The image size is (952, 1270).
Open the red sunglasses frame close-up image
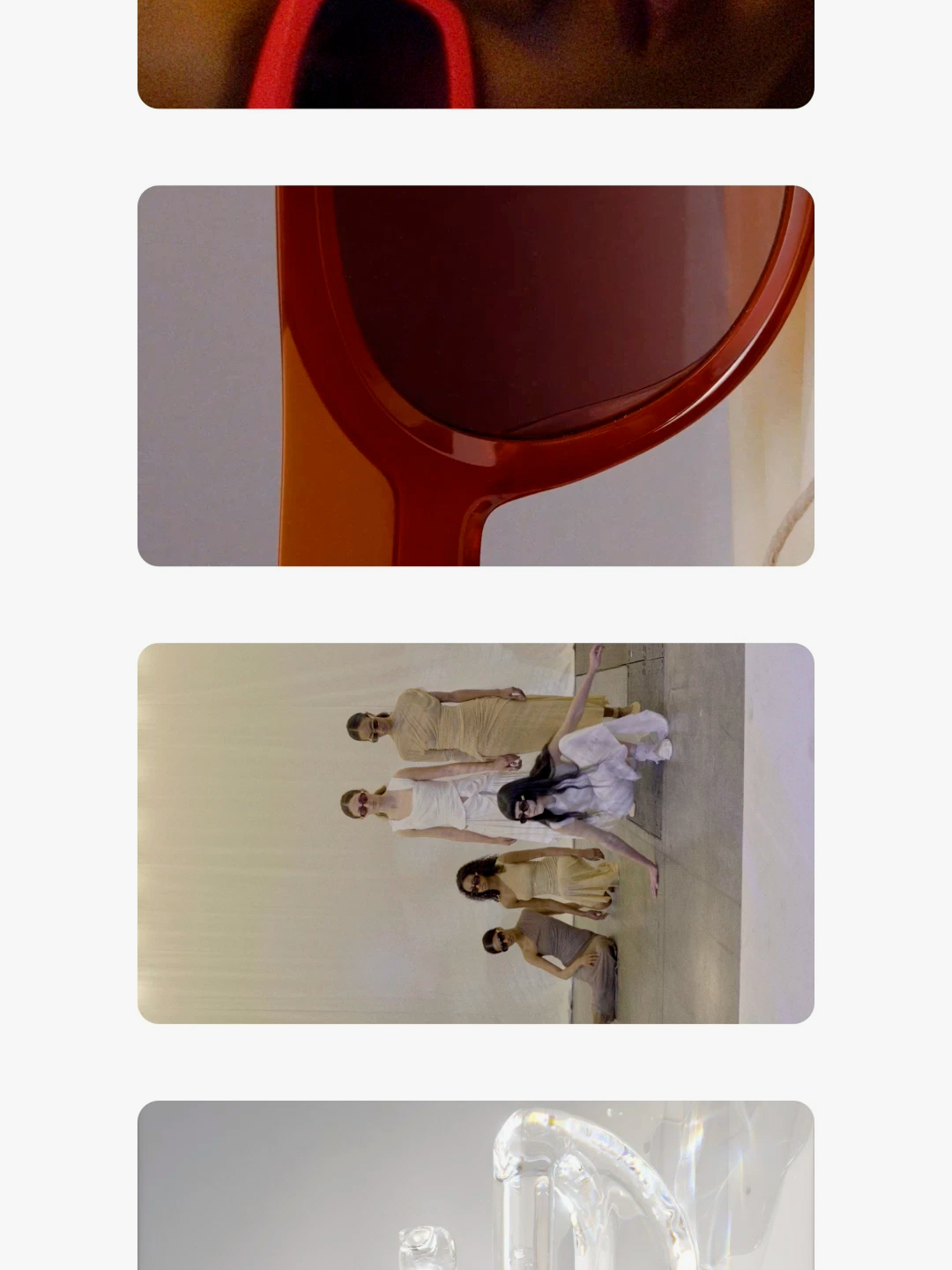point(476,376)
